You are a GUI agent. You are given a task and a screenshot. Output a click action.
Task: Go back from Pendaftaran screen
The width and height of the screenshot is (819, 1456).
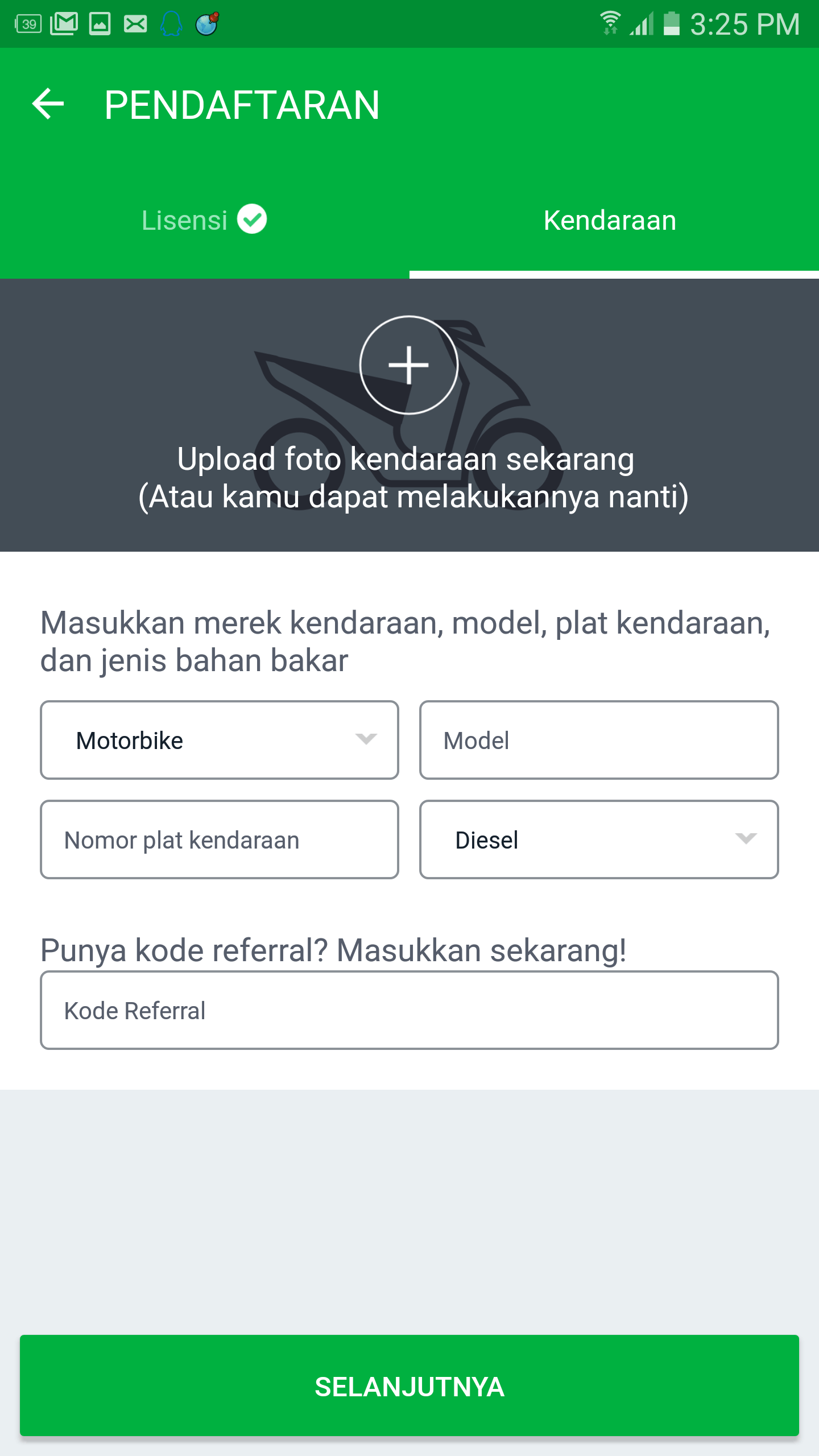click(48, 105)
